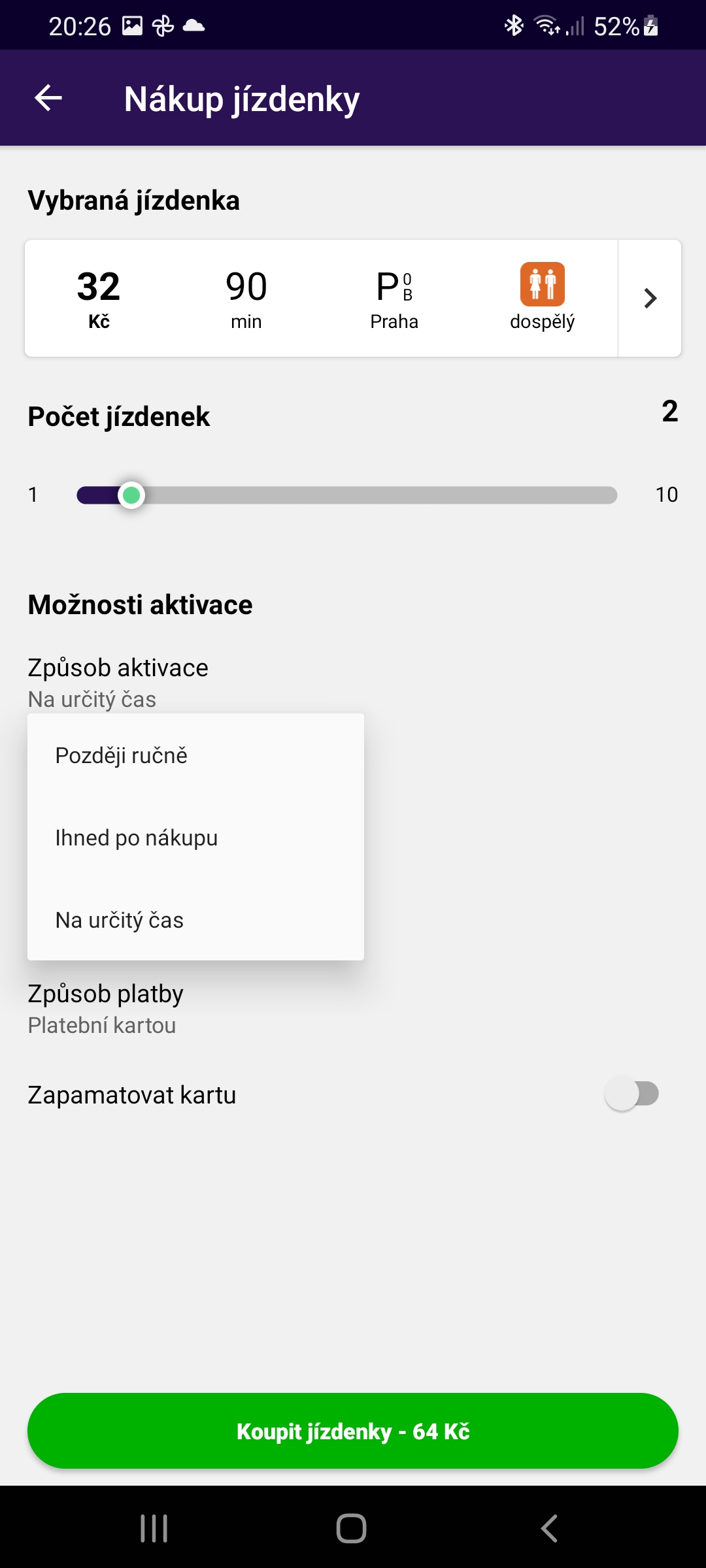
Task: Open Způsob platby payment method
Action: point(353,1009)
